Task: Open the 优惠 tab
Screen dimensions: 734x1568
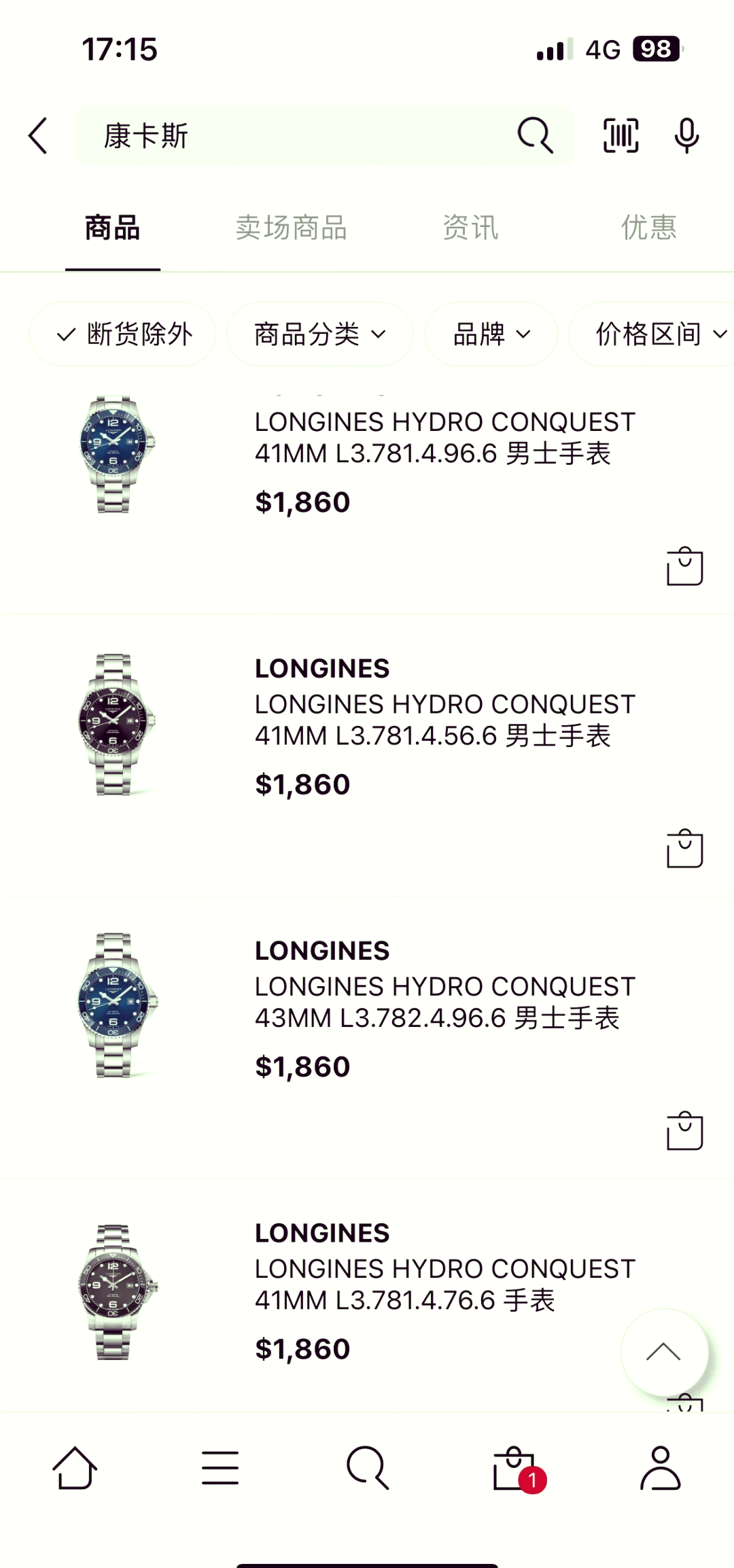Action: tap(648, 228)
